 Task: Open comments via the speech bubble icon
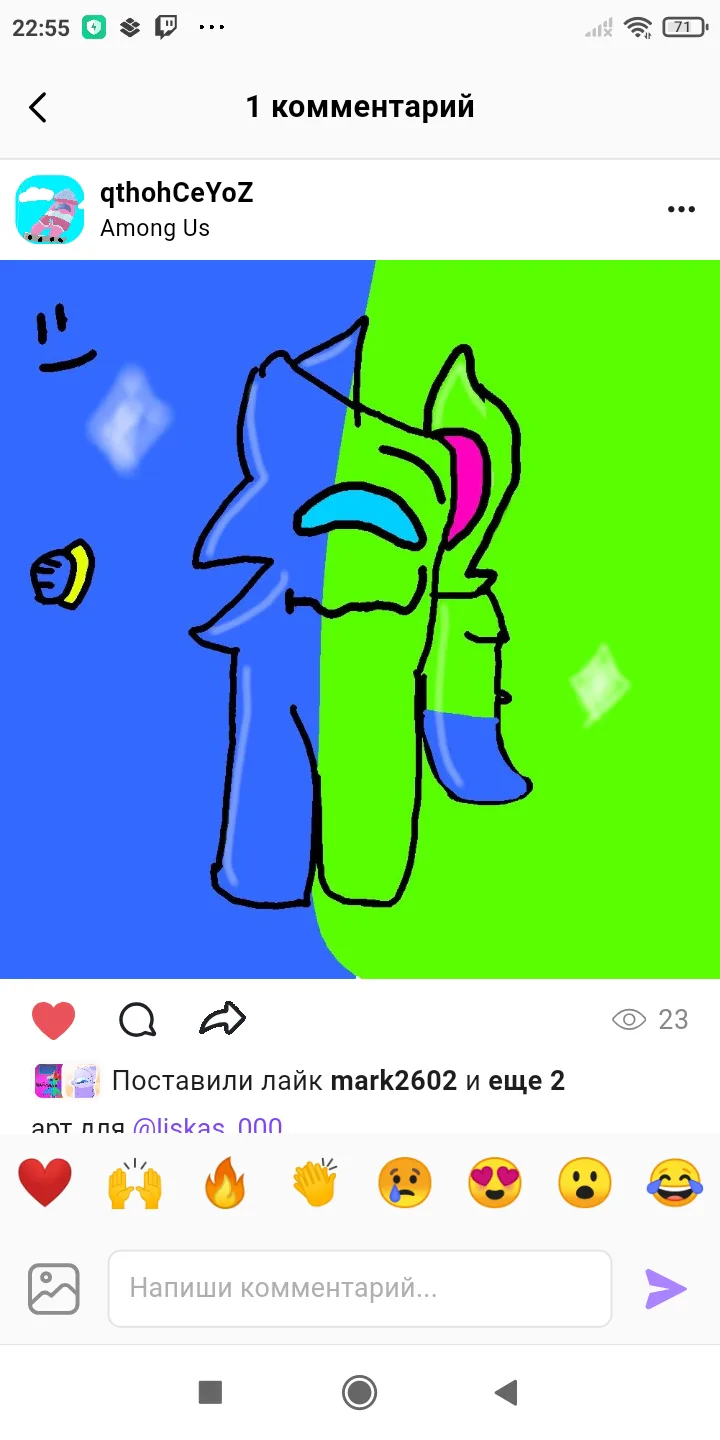click(x=137, y=1020)
